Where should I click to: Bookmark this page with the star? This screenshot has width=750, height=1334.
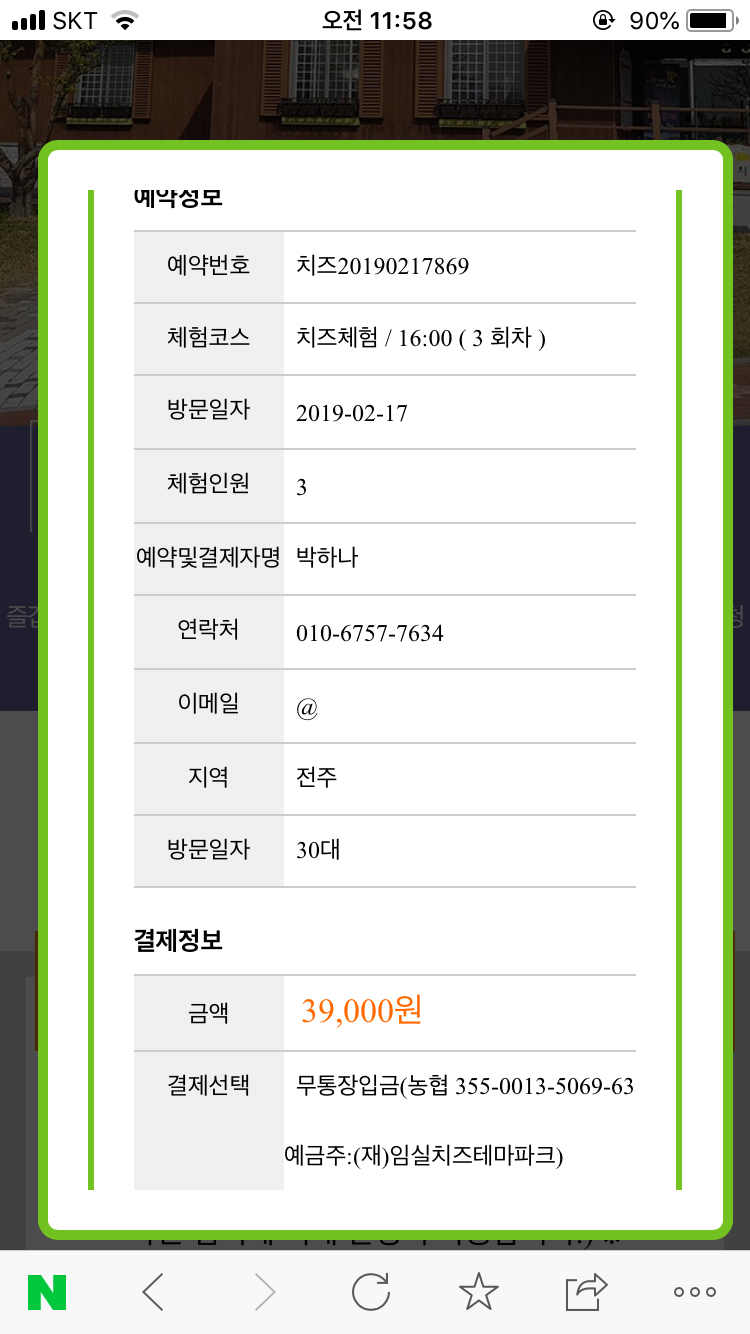[479, 1292]
